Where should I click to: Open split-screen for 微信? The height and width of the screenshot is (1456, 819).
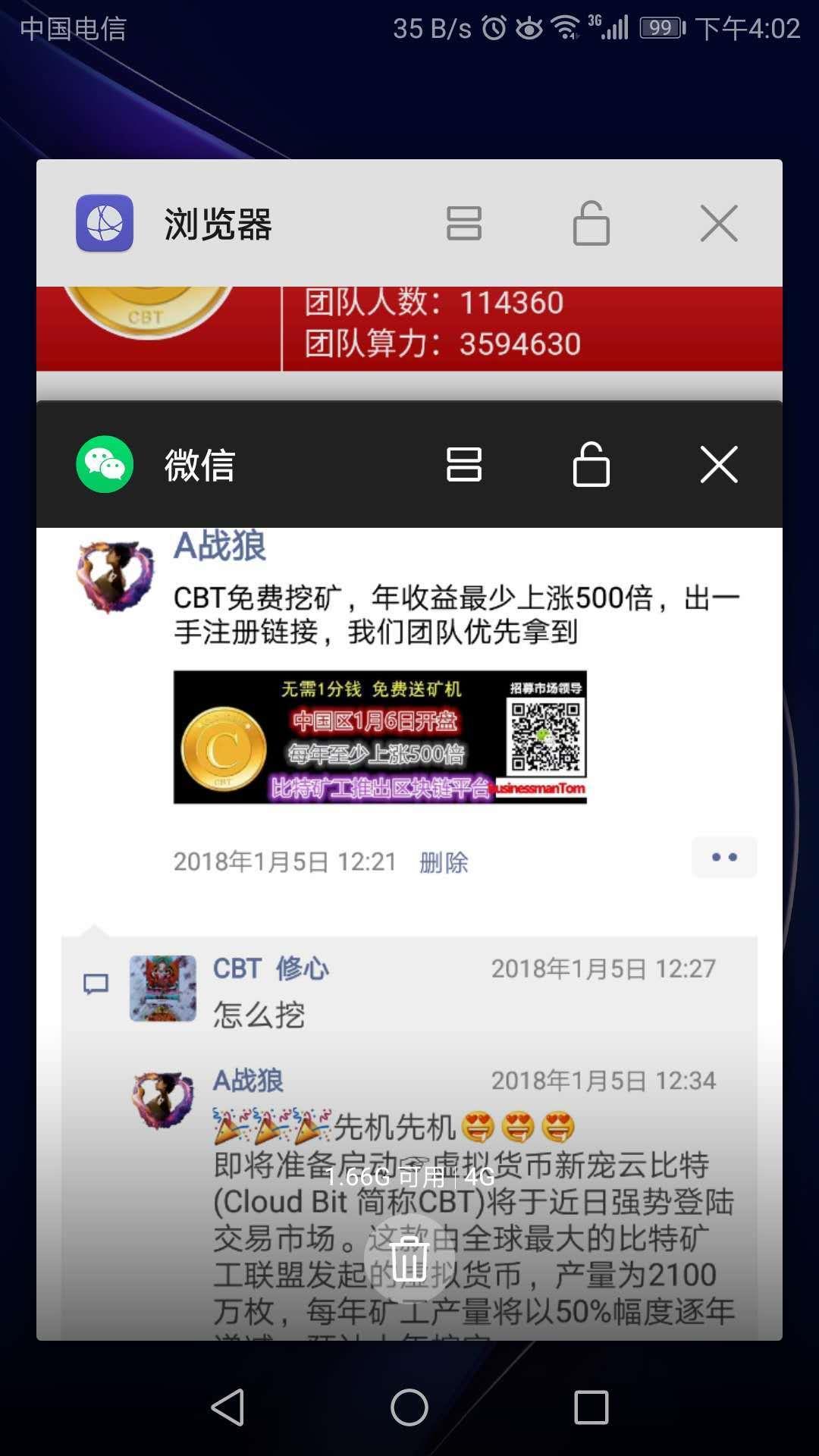coord(463,465)
